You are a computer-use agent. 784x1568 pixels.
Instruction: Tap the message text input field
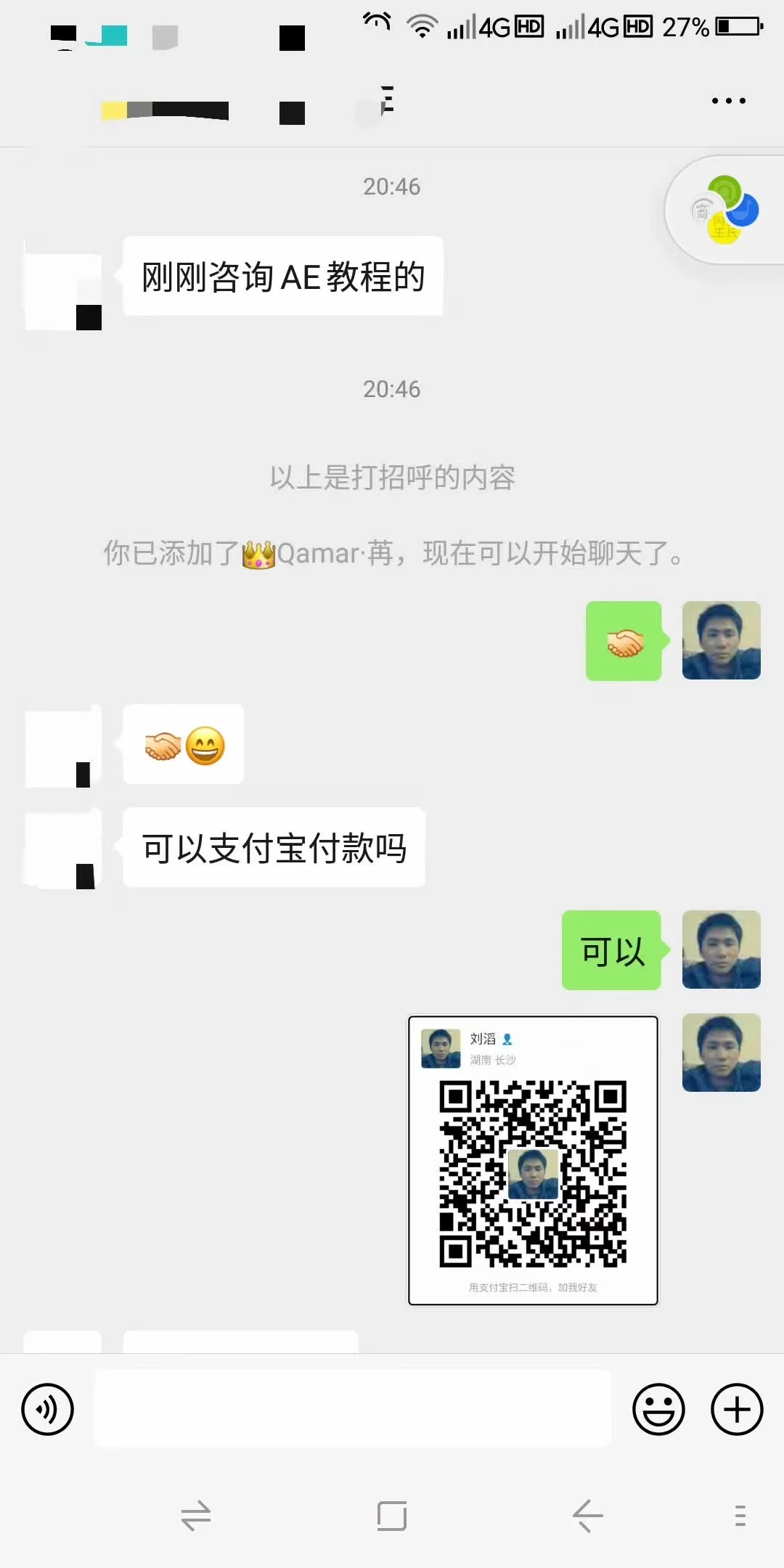pos(352,1409)
